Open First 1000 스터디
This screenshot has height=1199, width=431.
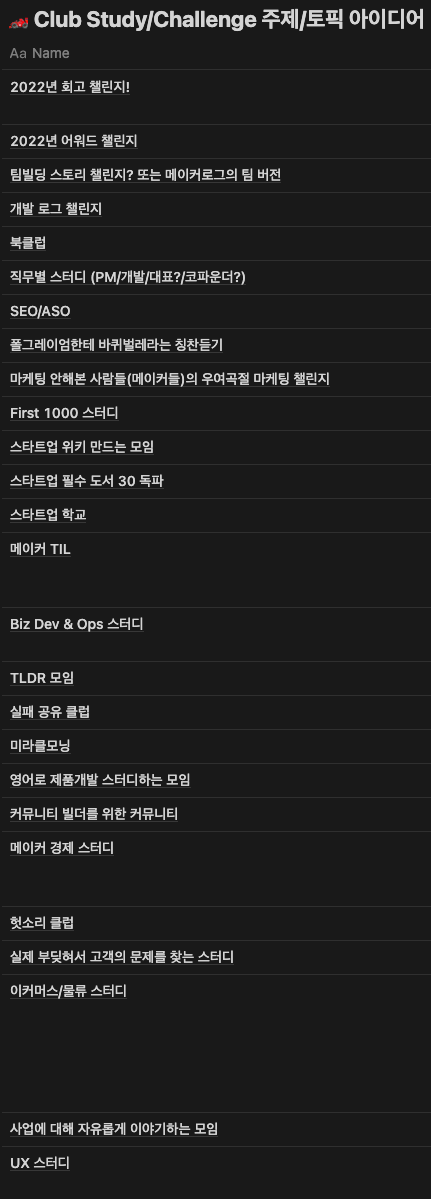(64, 413)
